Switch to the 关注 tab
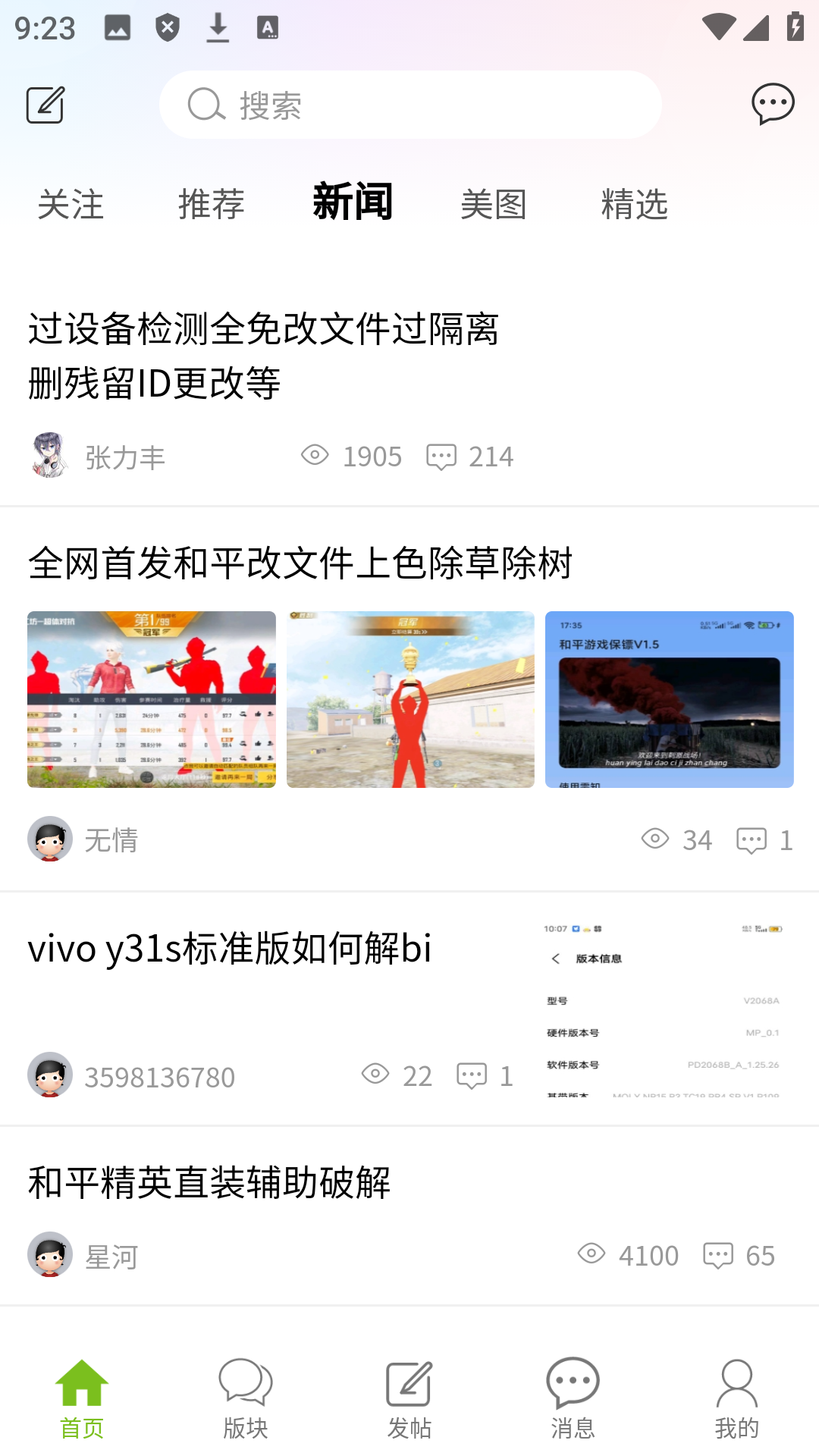The image size is (819, 1456). (71, 205)
